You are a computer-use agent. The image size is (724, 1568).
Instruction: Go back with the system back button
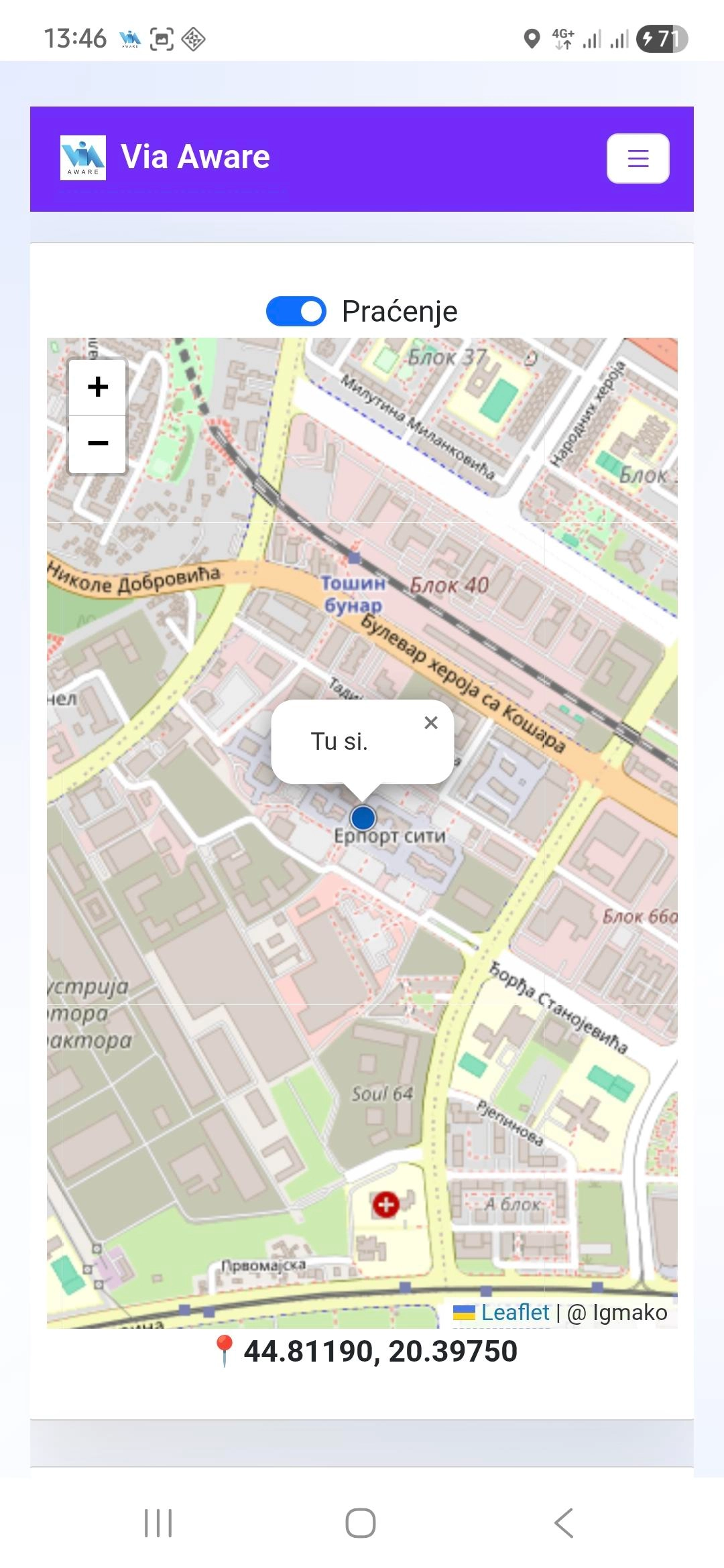pyautogui.click(x=564, y=1523)
